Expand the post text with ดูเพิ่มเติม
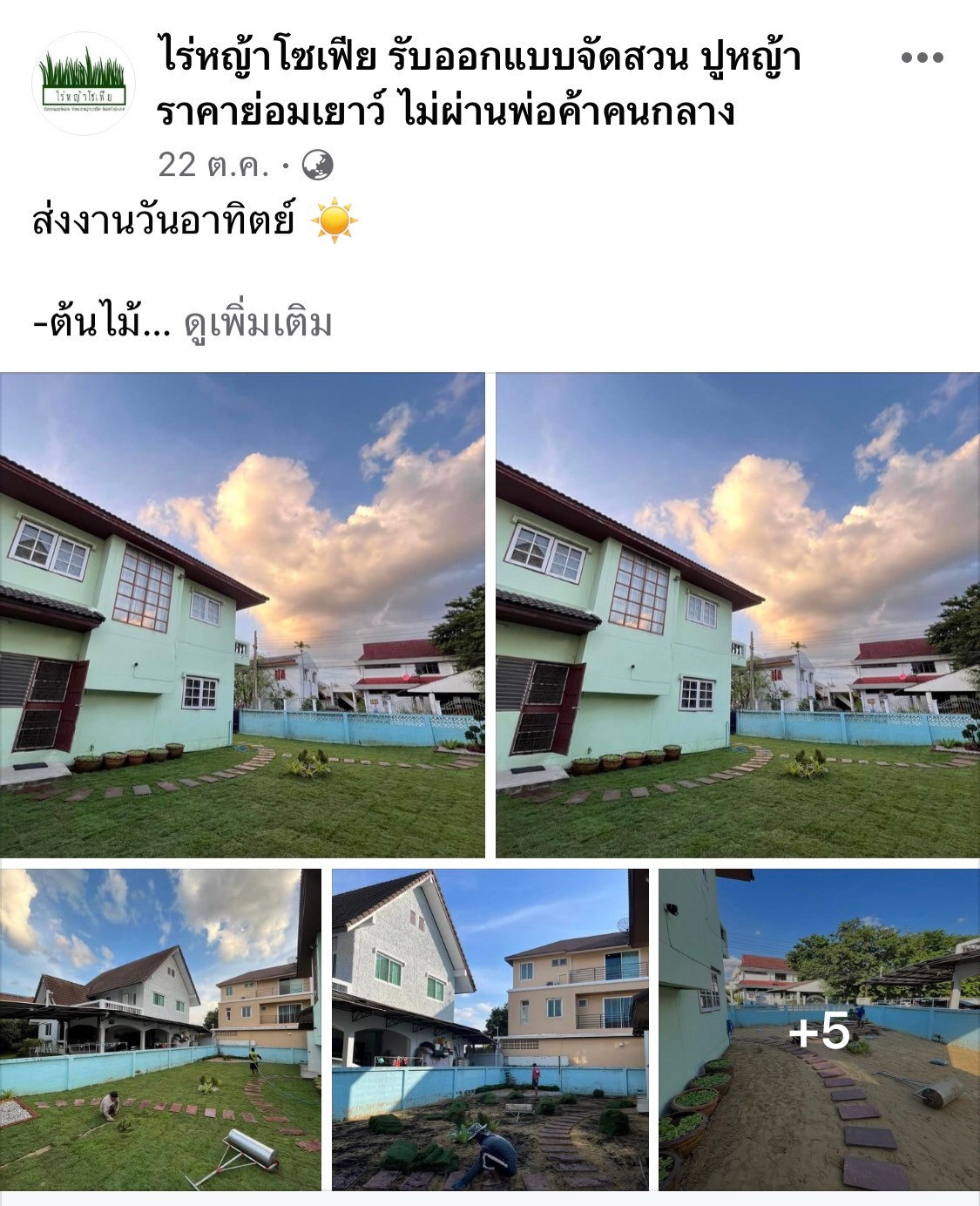The image size is (980, 1206). 258,324
